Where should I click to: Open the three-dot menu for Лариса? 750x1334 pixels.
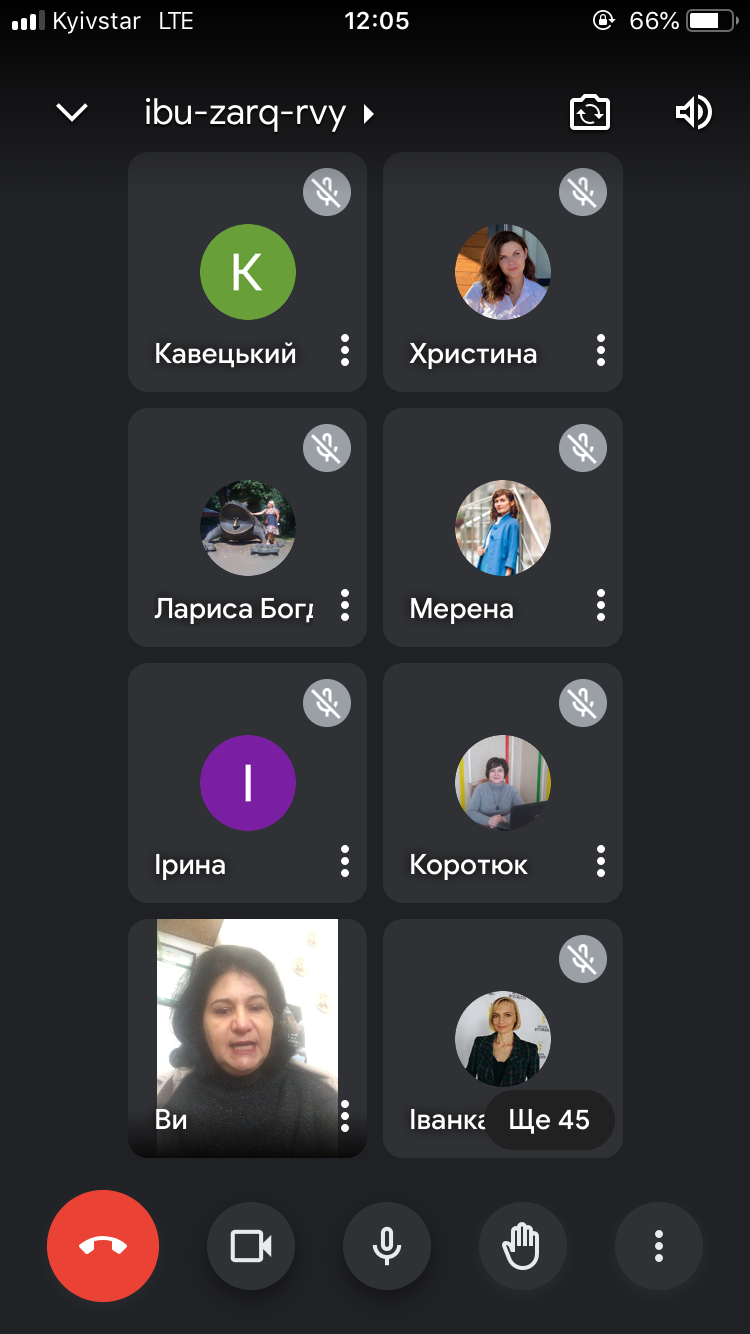pos(345,605)
